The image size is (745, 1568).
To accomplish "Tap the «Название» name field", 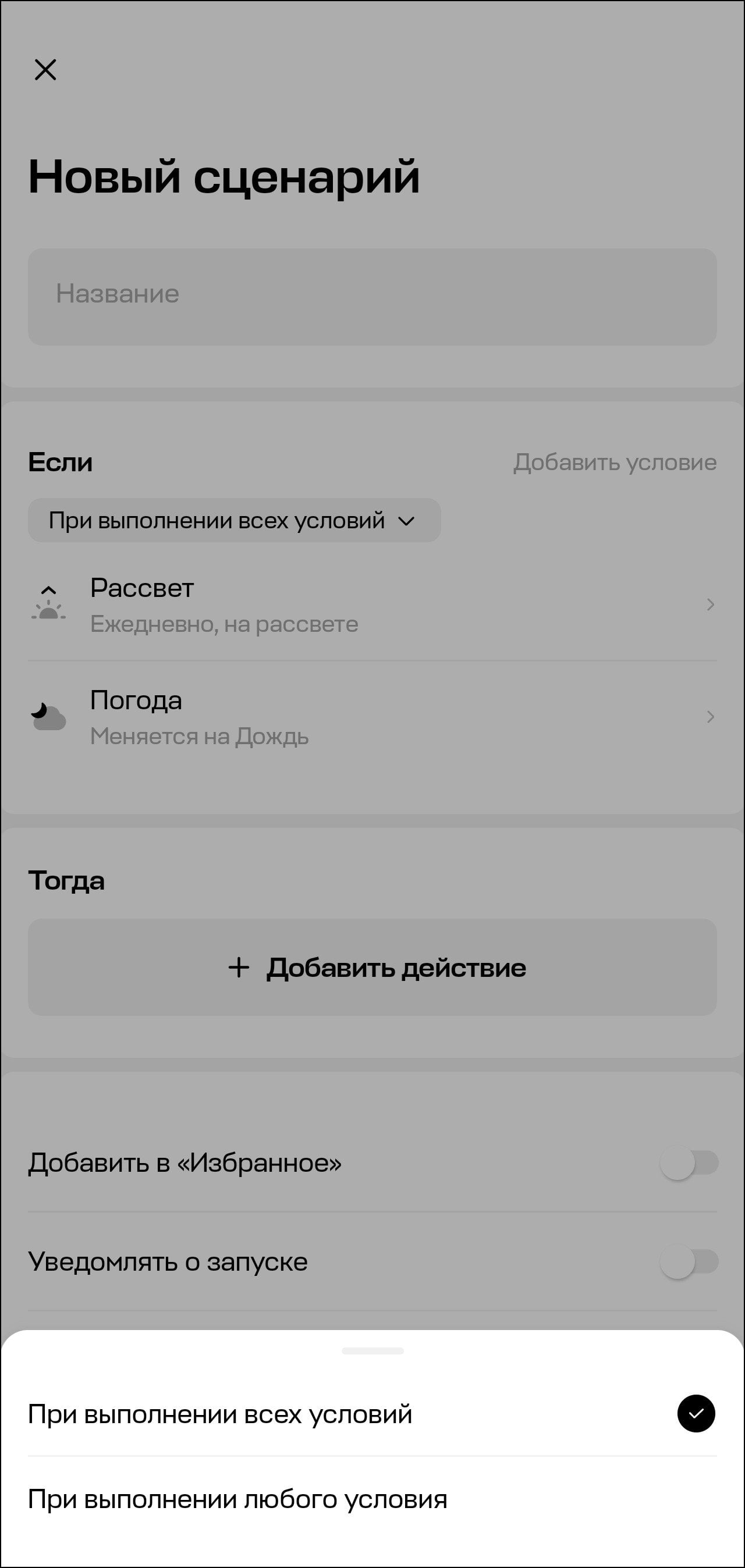I will coord(372,296).
